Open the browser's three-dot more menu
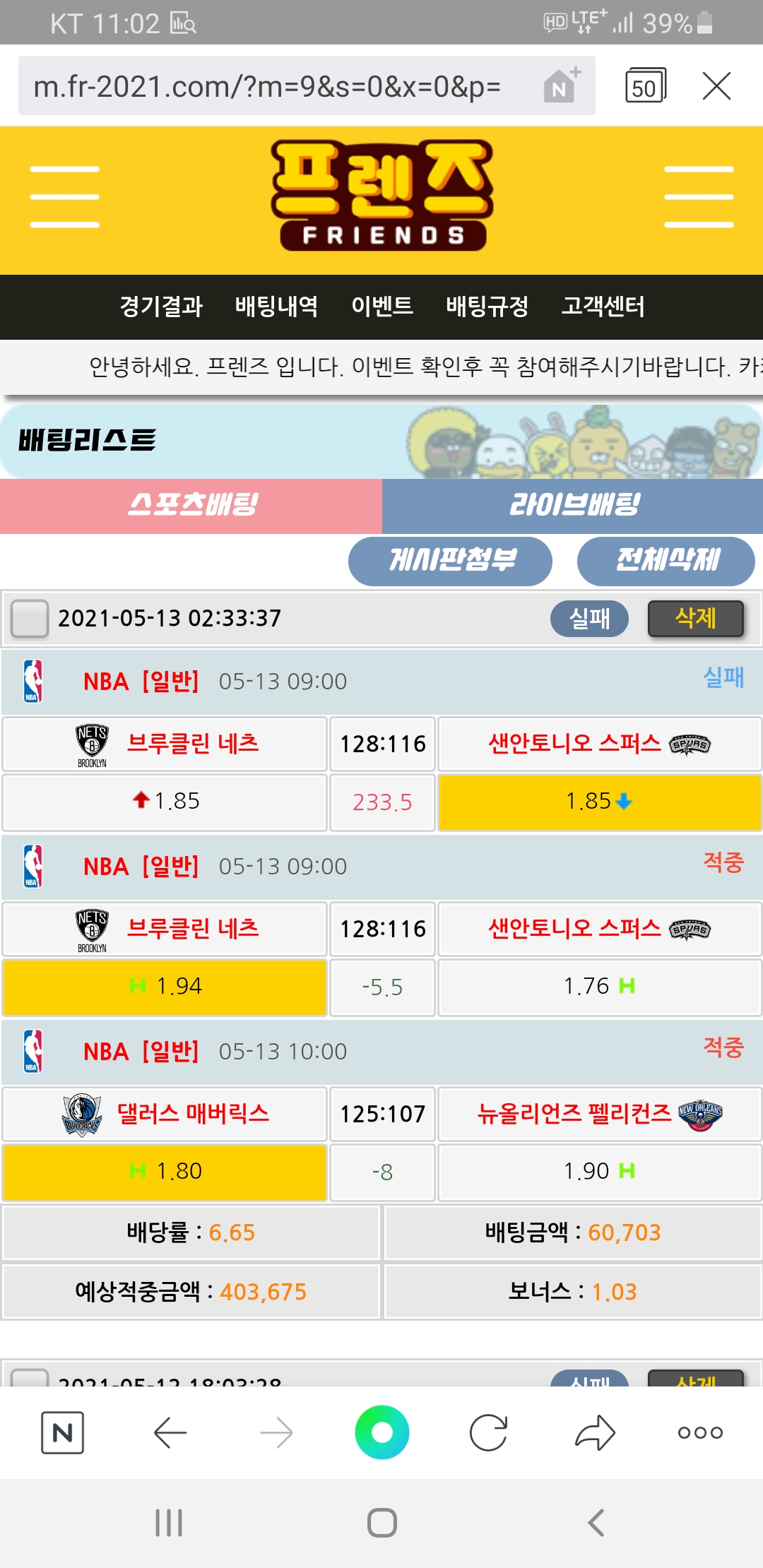Viewport: 763px width, 1568px height. [700, 1432]
